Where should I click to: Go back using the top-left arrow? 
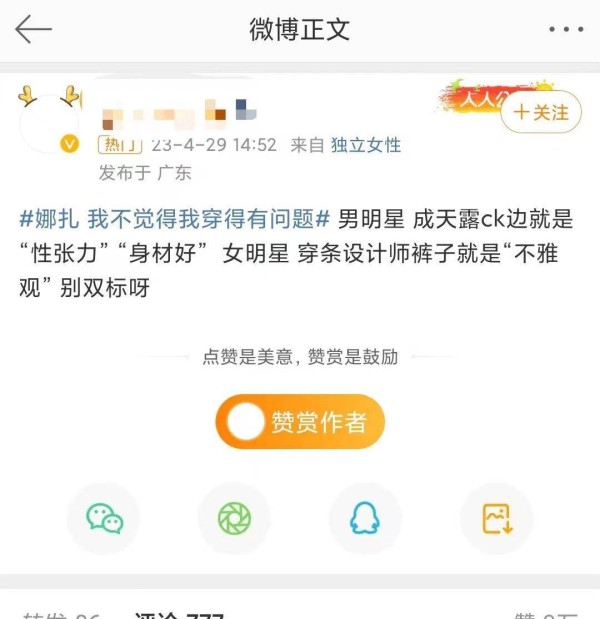point(33,29)
